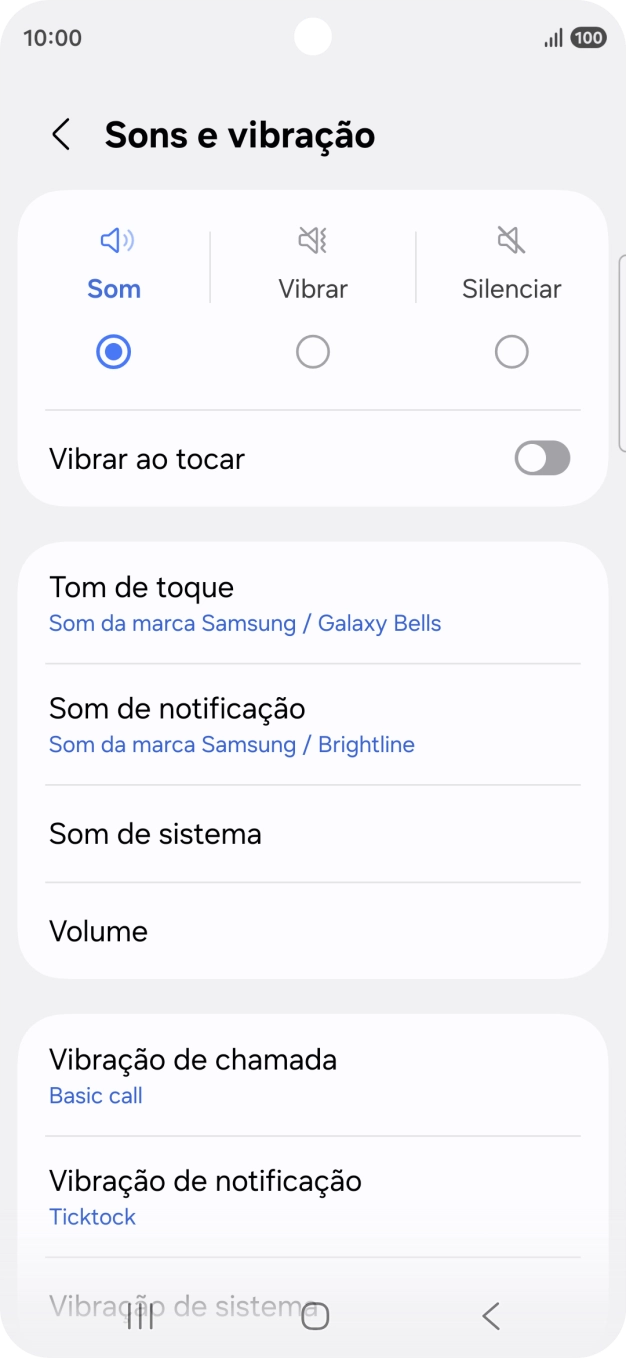Open Volume settings
The width and height of the screenshot is (626, 1358).
point(312,931)
